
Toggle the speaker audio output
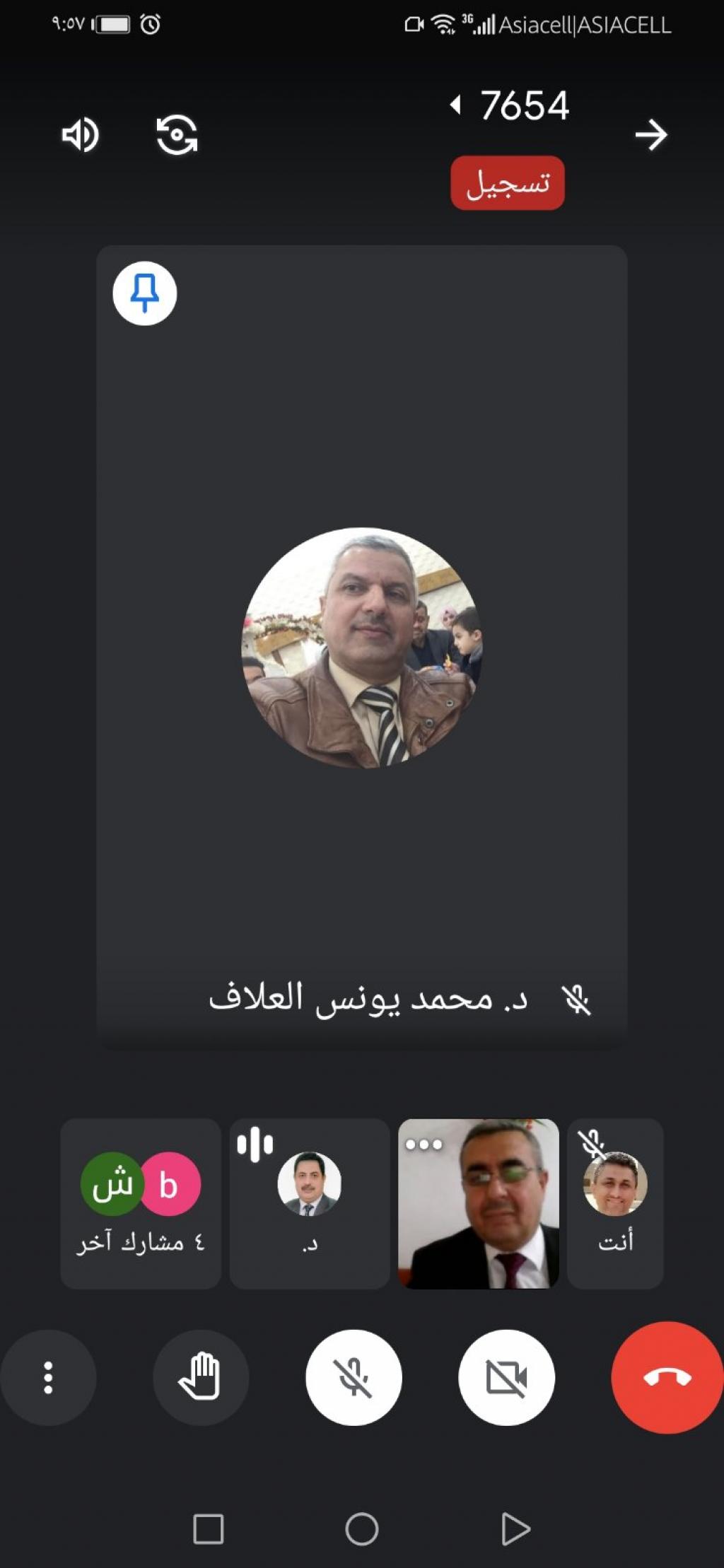coord(80,134)
